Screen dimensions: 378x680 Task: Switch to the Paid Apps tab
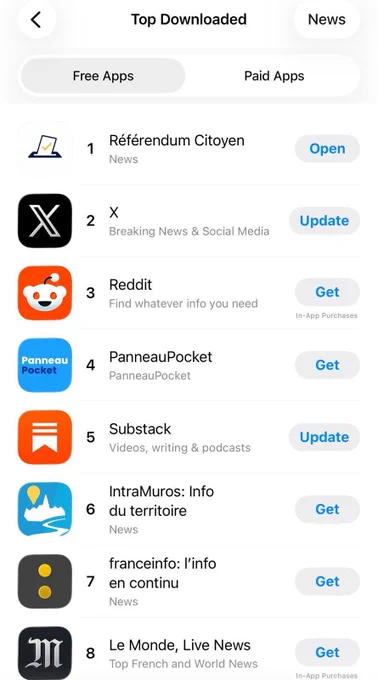[x=274, y=76]
